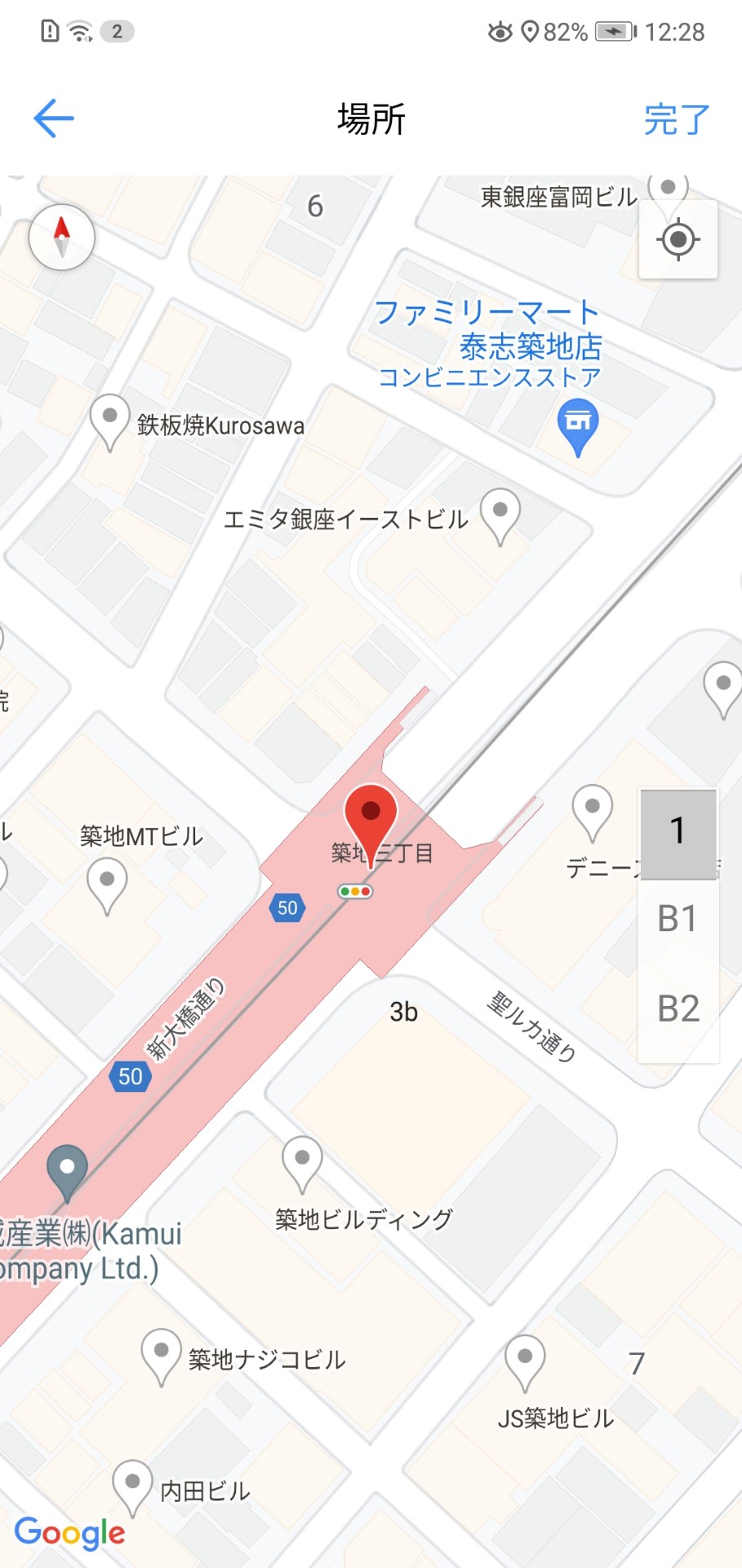Select the 築地ナジコビル pin

click(161, 1352)
